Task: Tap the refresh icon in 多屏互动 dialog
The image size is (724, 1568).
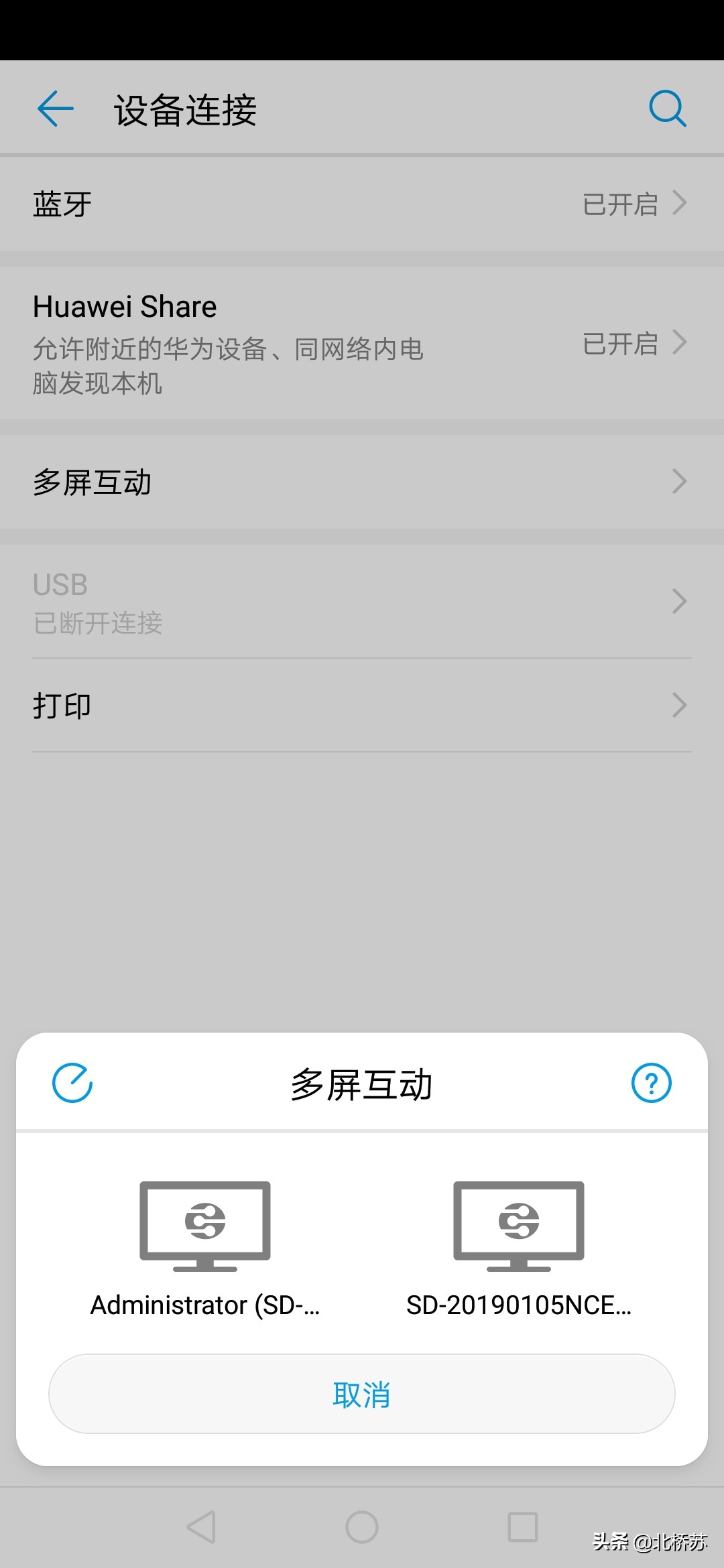Action: (x=73, y=1082)
